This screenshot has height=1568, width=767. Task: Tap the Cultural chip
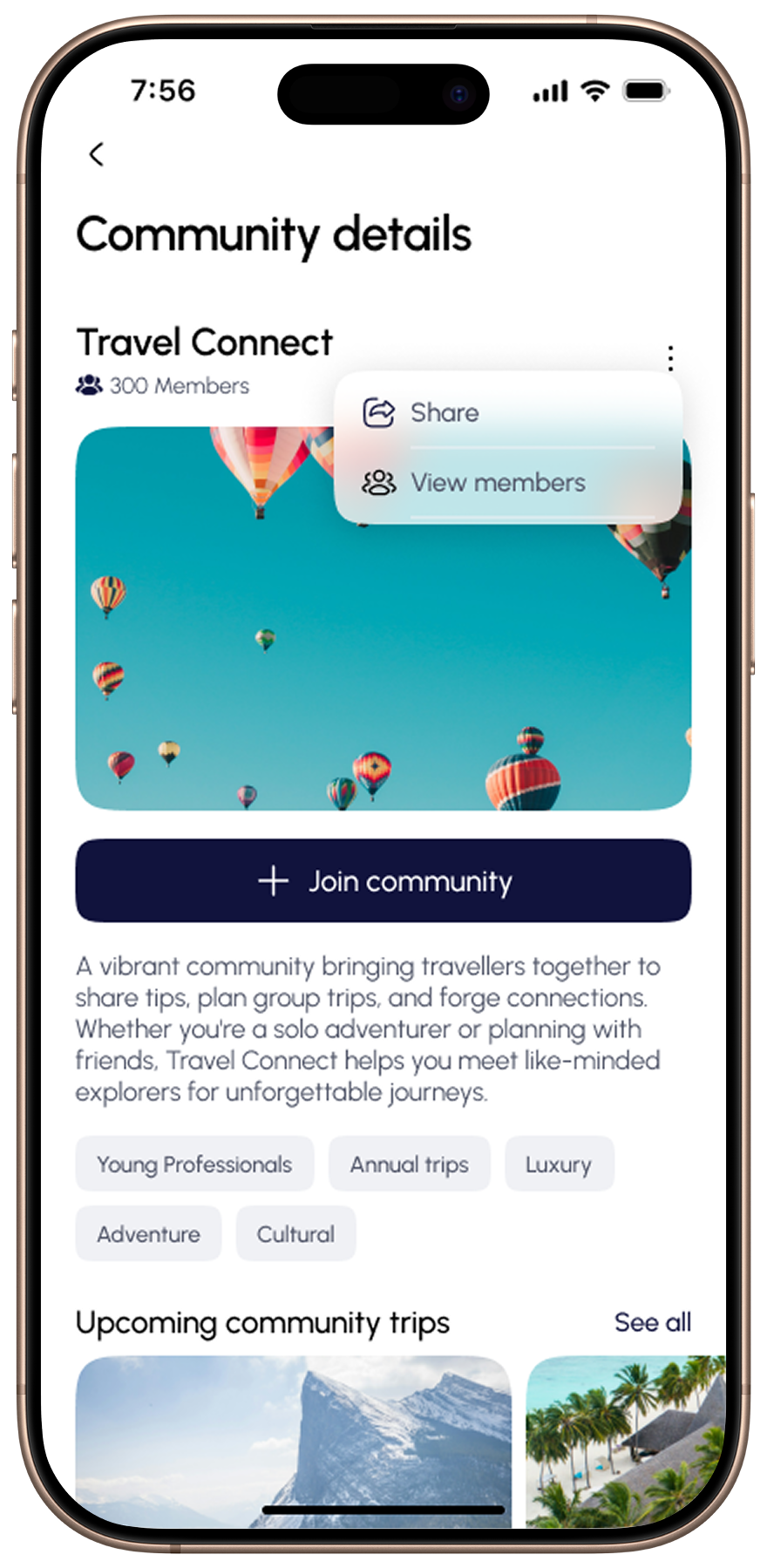click(295, 1234)
